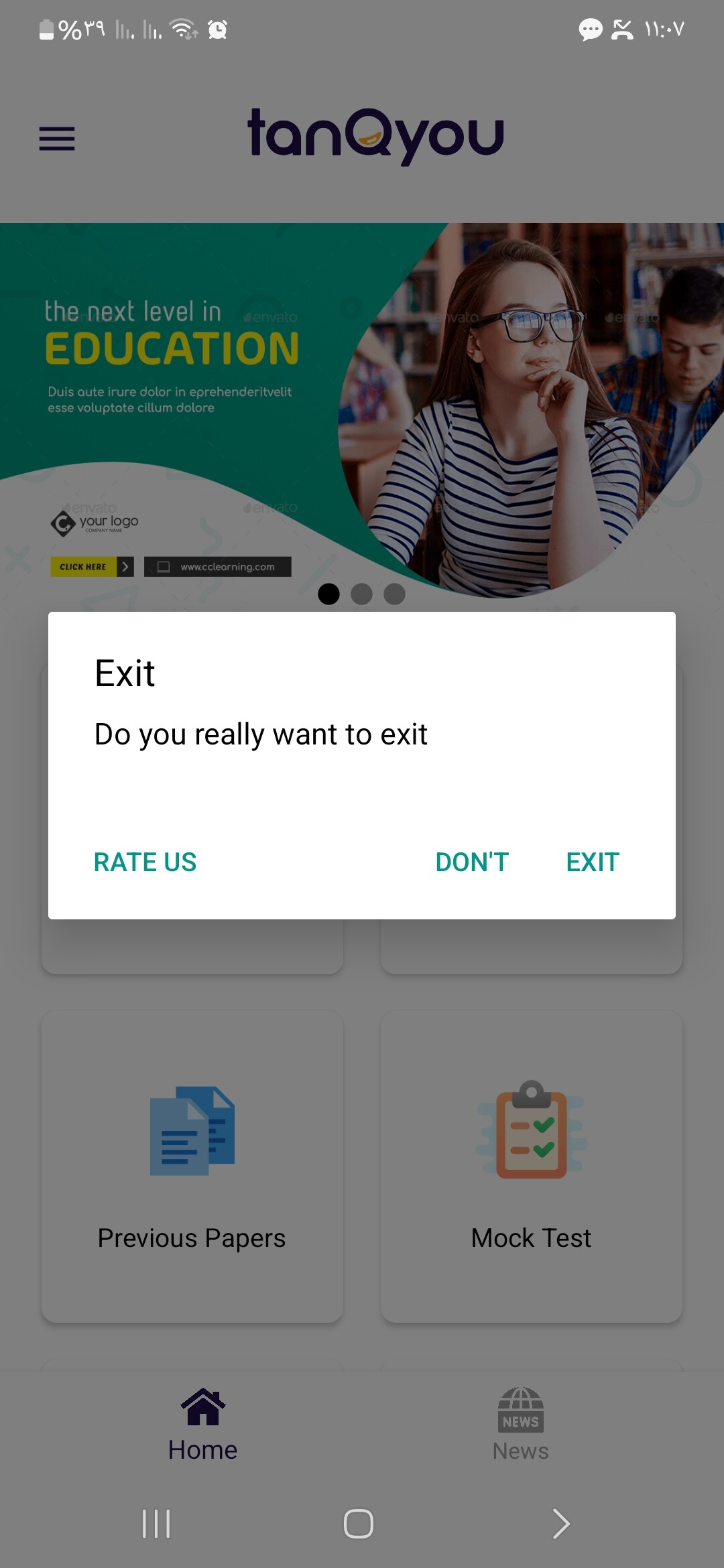
Task: Choose DON'T to stay in the app
Action: (x=472, y=862)
